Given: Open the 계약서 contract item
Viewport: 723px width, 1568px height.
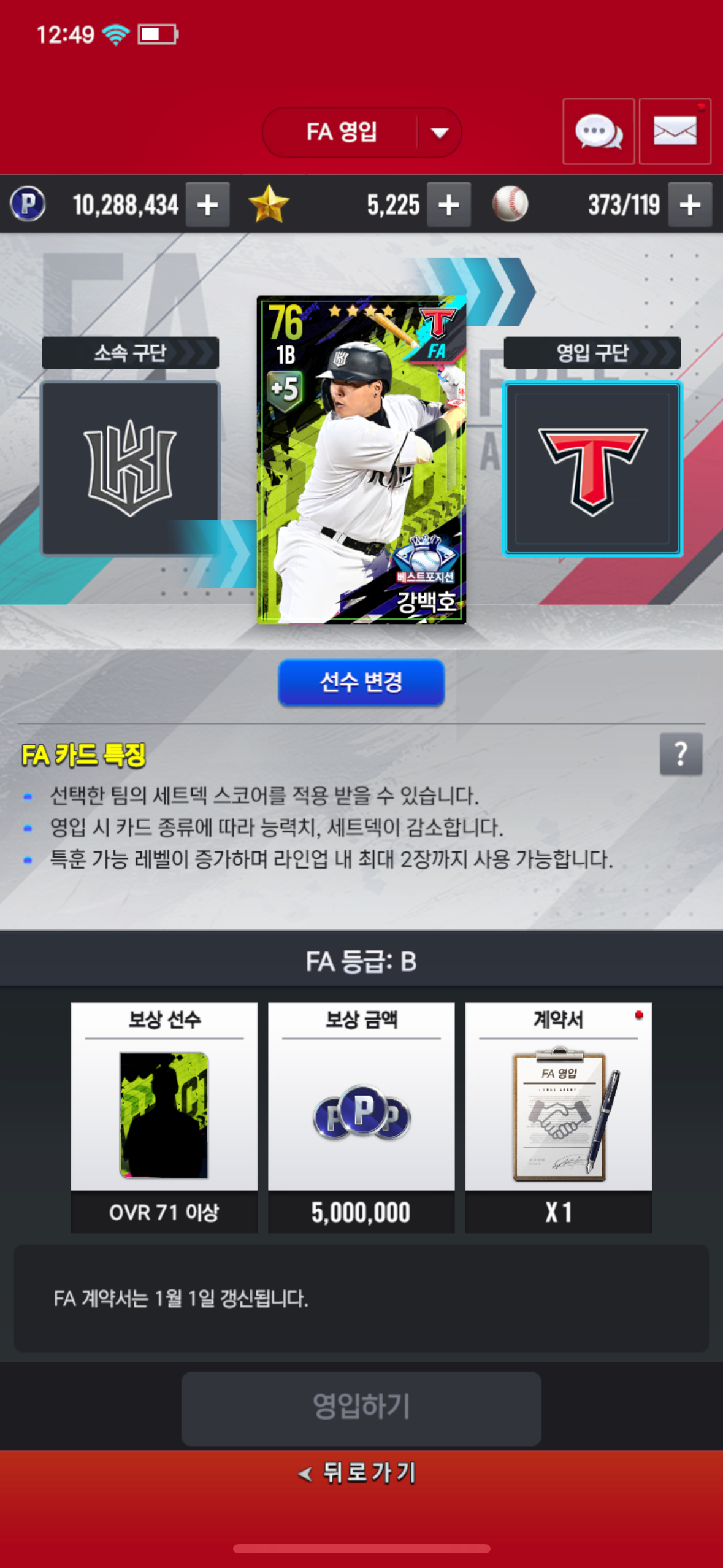Looking at the screenshot, I should click(558, 1117).
